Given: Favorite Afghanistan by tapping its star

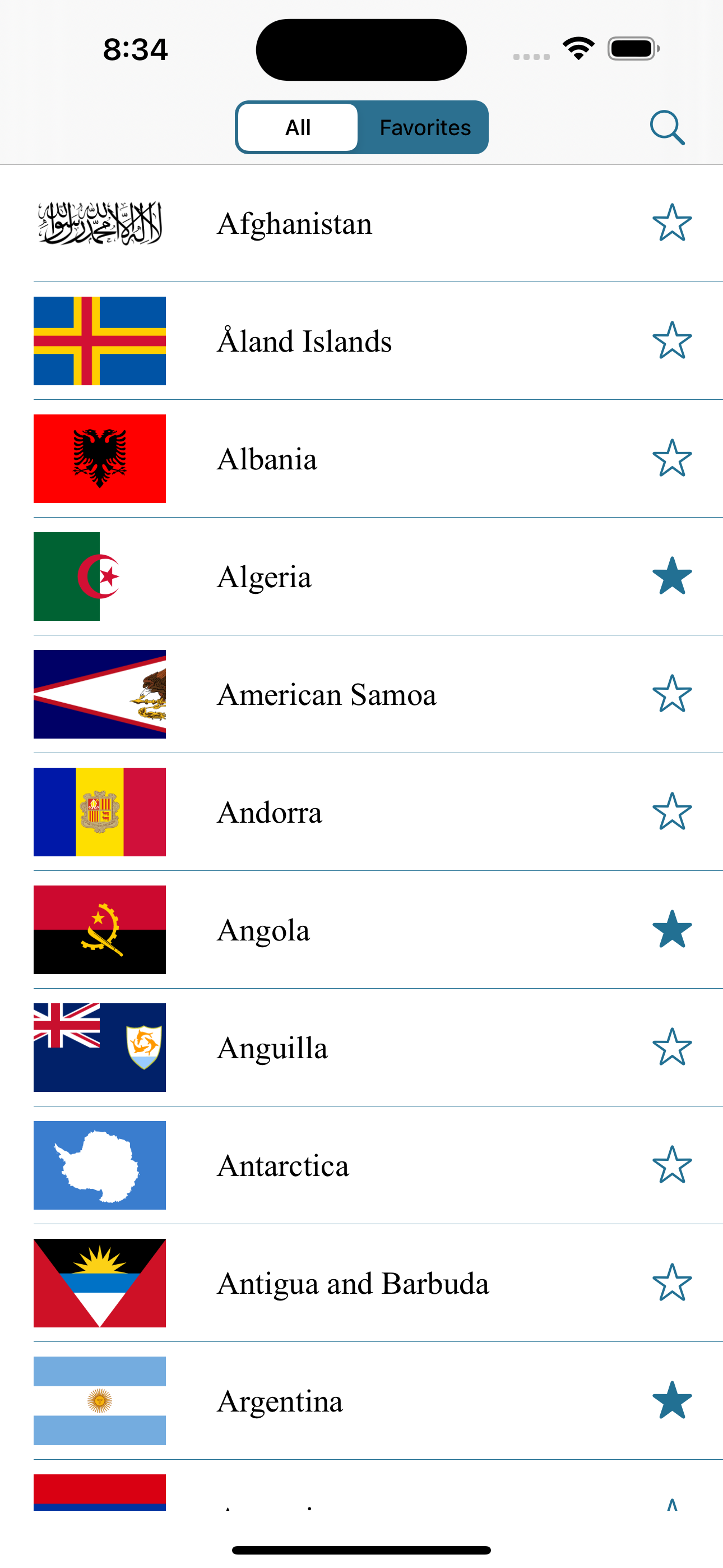Looking at the screenshot, I should (672, 223).
